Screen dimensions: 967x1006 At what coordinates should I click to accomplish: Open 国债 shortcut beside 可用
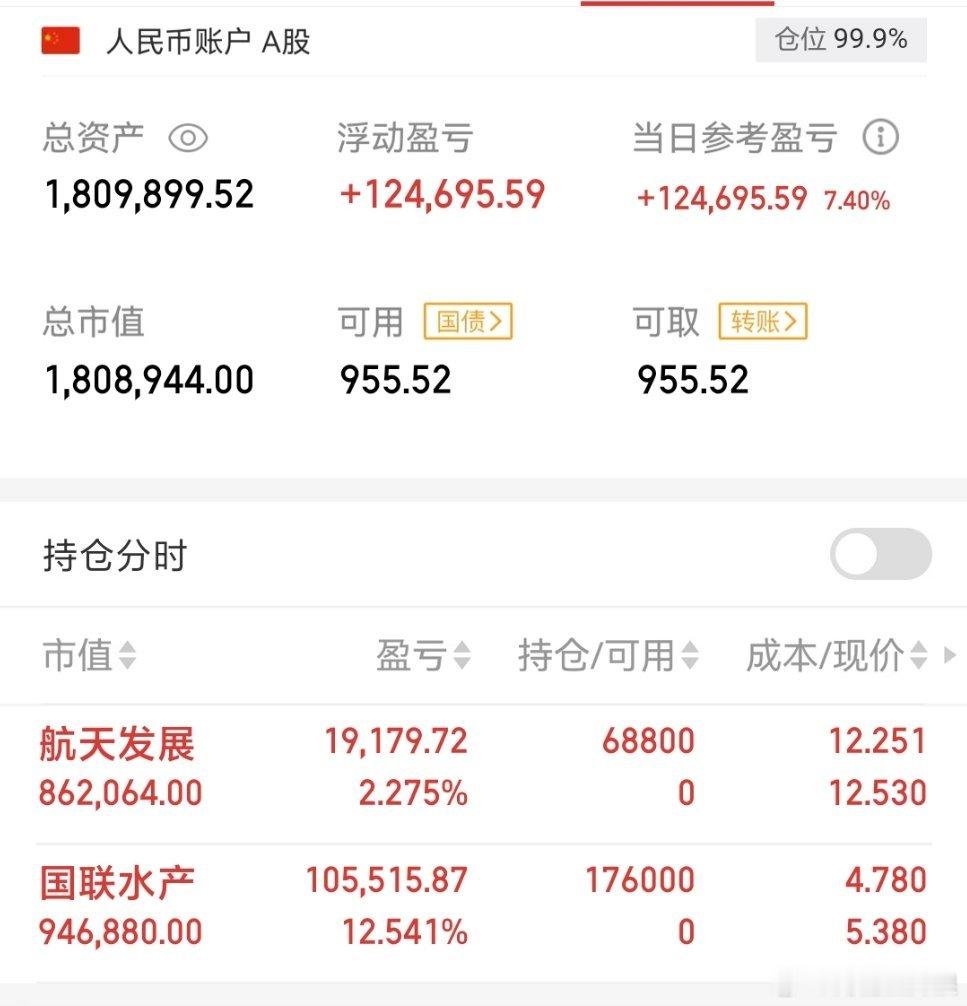[467, 322]
